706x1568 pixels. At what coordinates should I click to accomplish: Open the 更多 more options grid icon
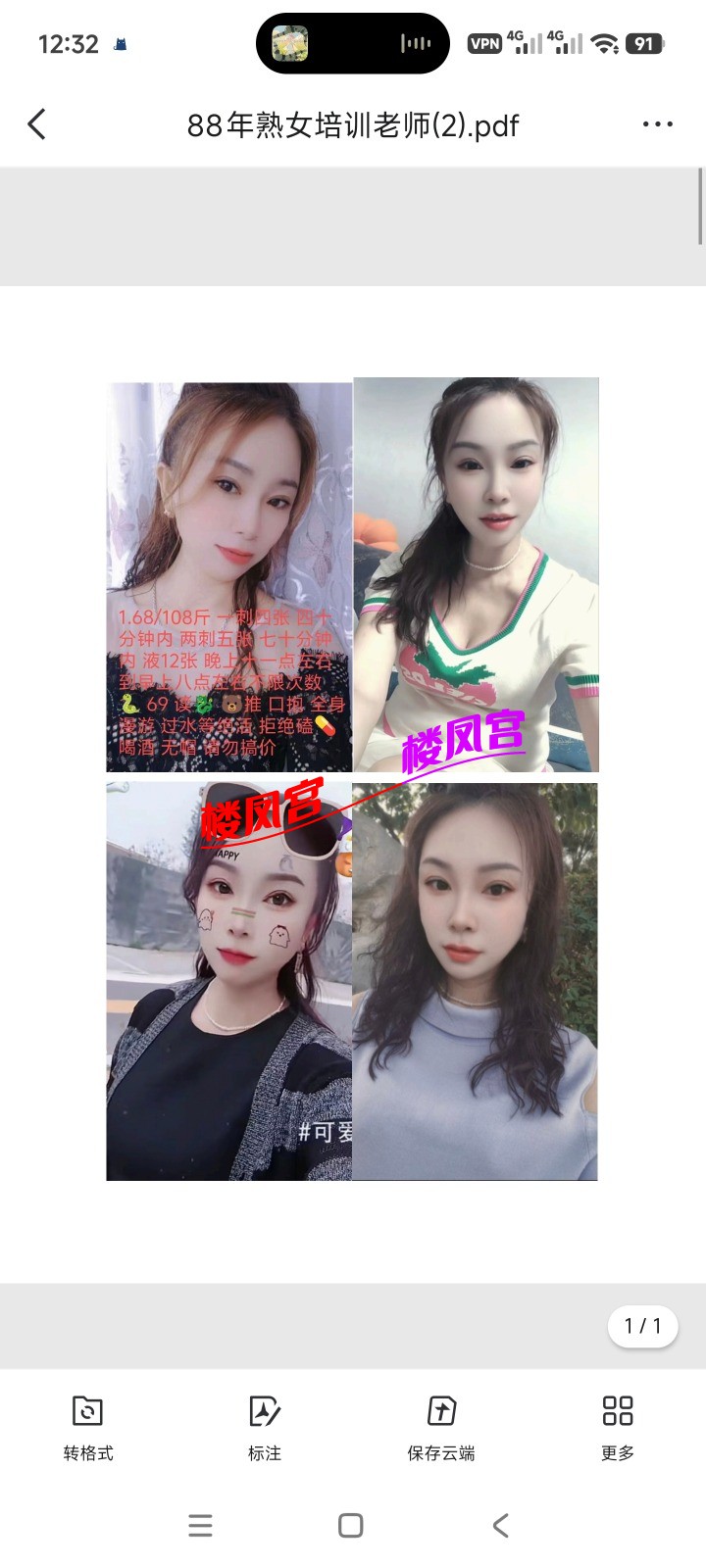[617, 1413]
